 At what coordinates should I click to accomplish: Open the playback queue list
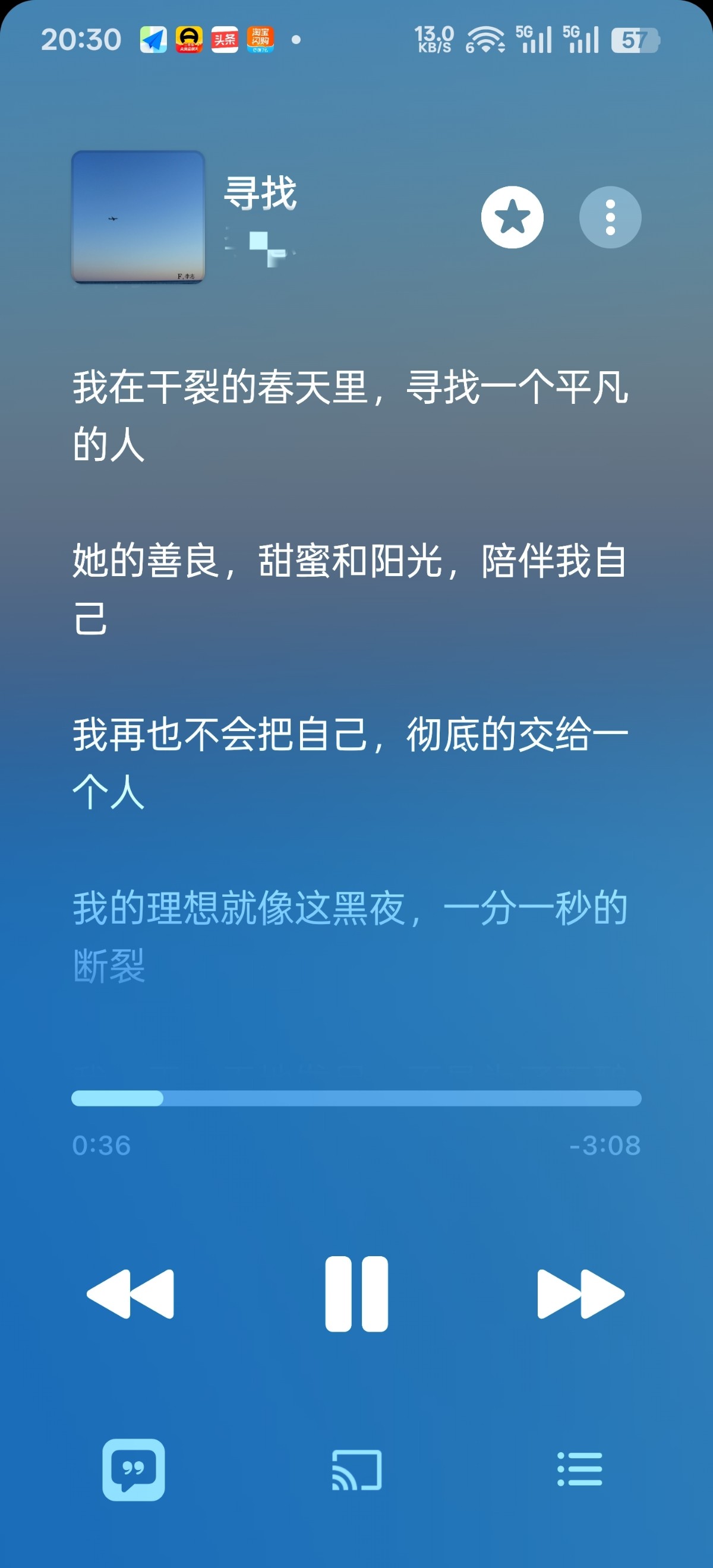[x=580, y=1469]
